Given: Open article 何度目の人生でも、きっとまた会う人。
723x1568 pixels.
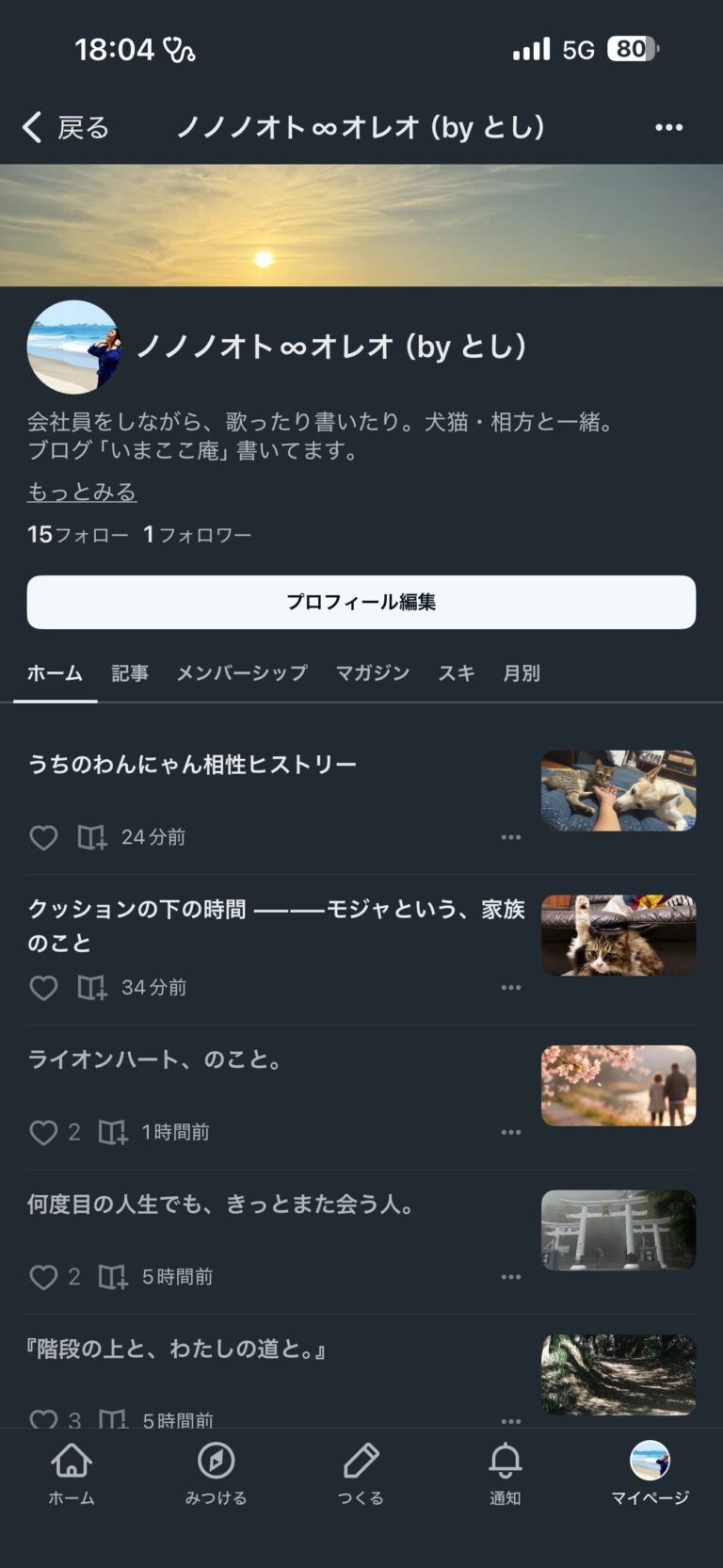Looking at the screenshot, I should (220, 1204).
